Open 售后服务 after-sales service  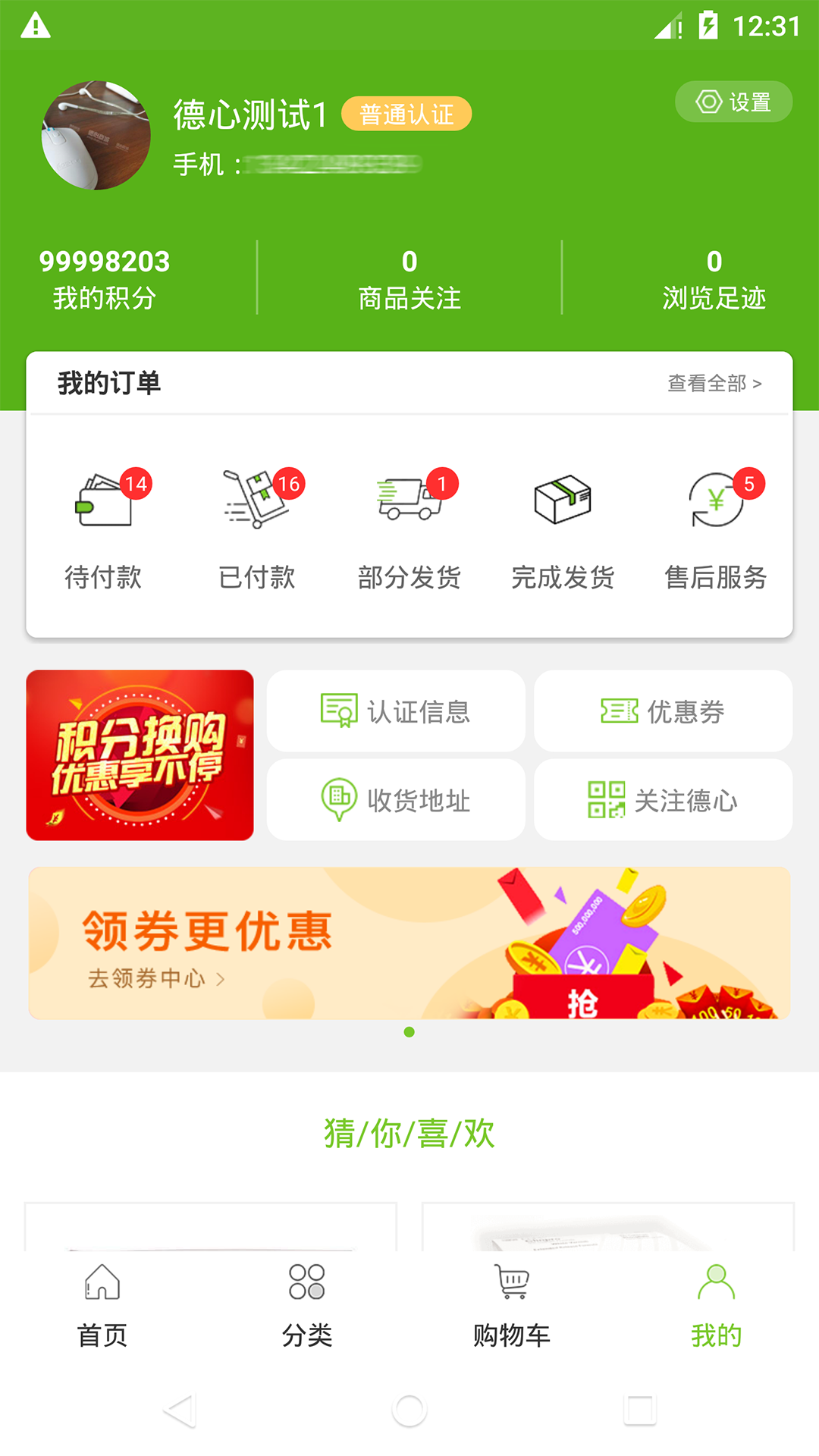click(716, 527)
